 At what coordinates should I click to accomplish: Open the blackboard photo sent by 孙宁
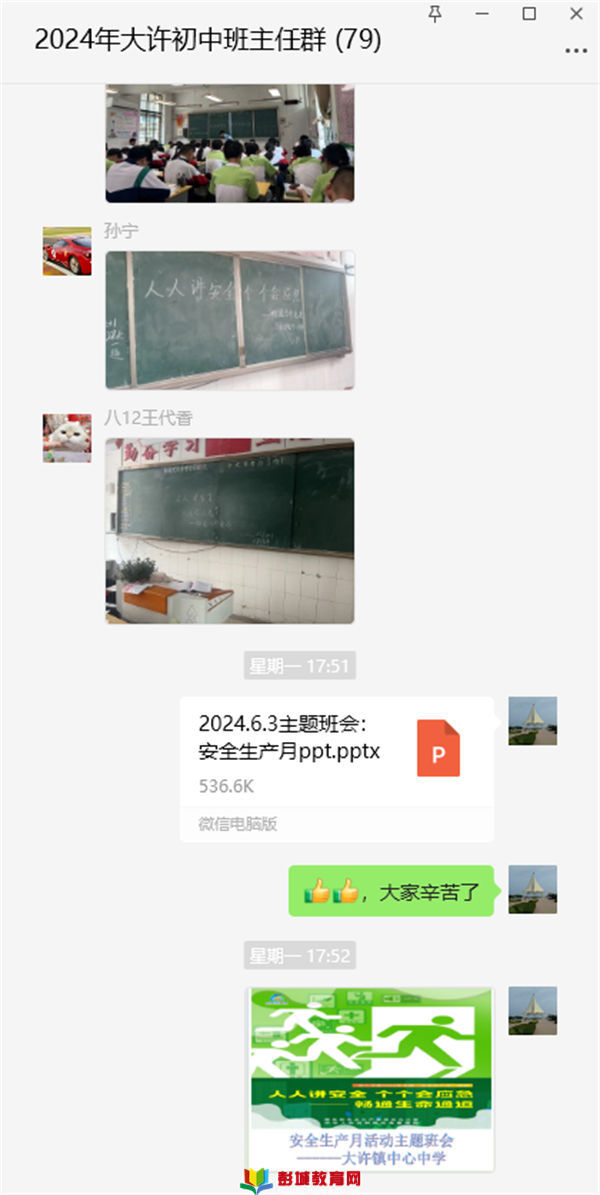(230, 319)
